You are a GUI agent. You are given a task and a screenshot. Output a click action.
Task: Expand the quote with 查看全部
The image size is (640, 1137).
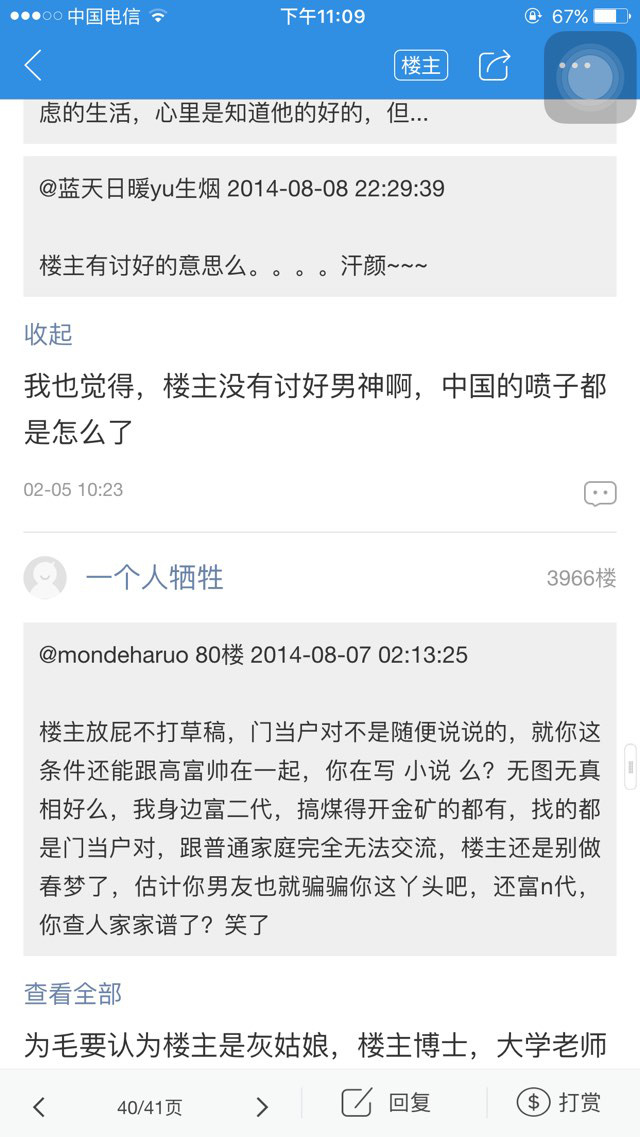[x=73, y=993]
